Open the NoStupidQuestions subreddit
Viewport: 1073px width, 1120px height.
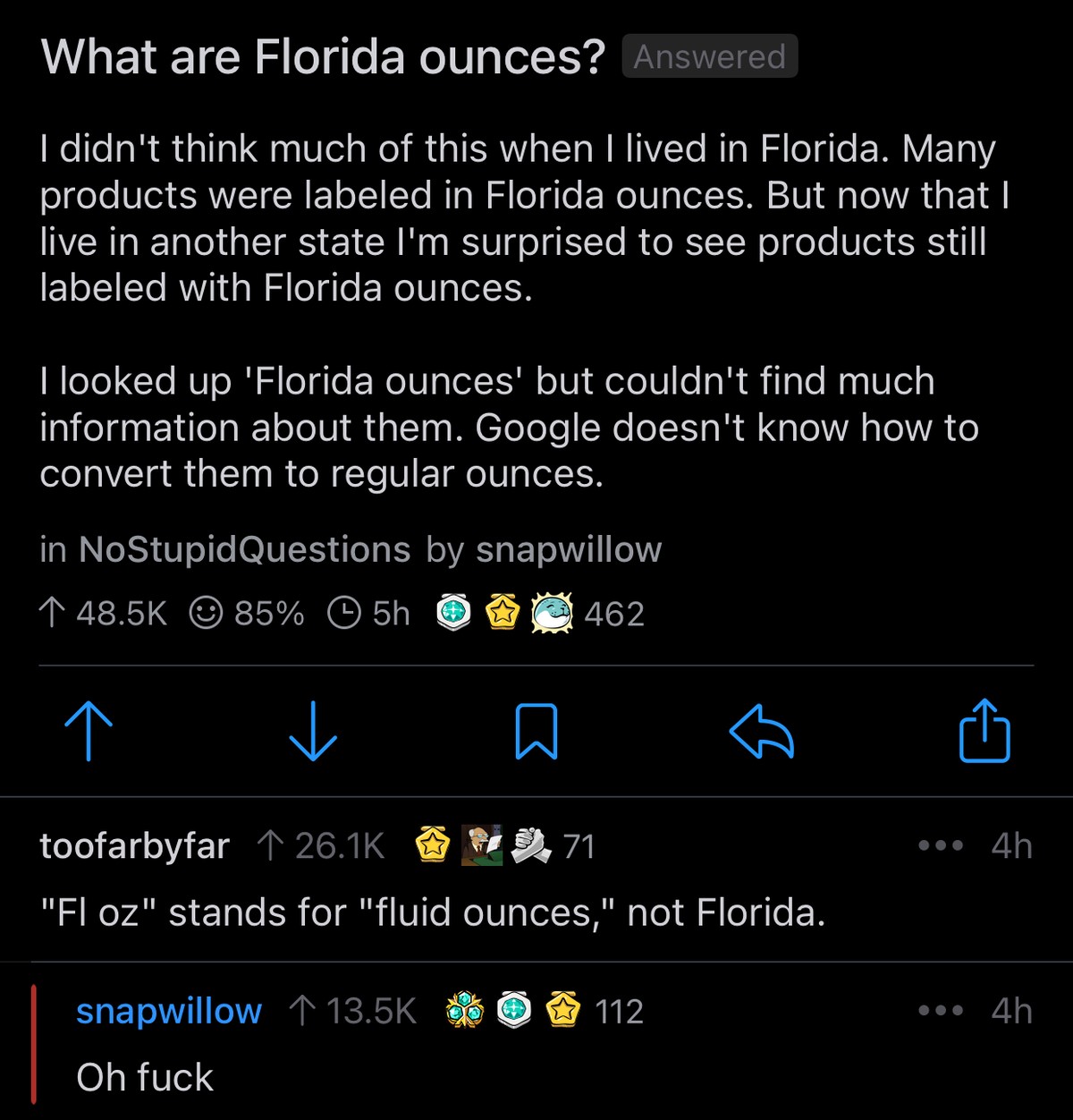(x=244, y=549)
